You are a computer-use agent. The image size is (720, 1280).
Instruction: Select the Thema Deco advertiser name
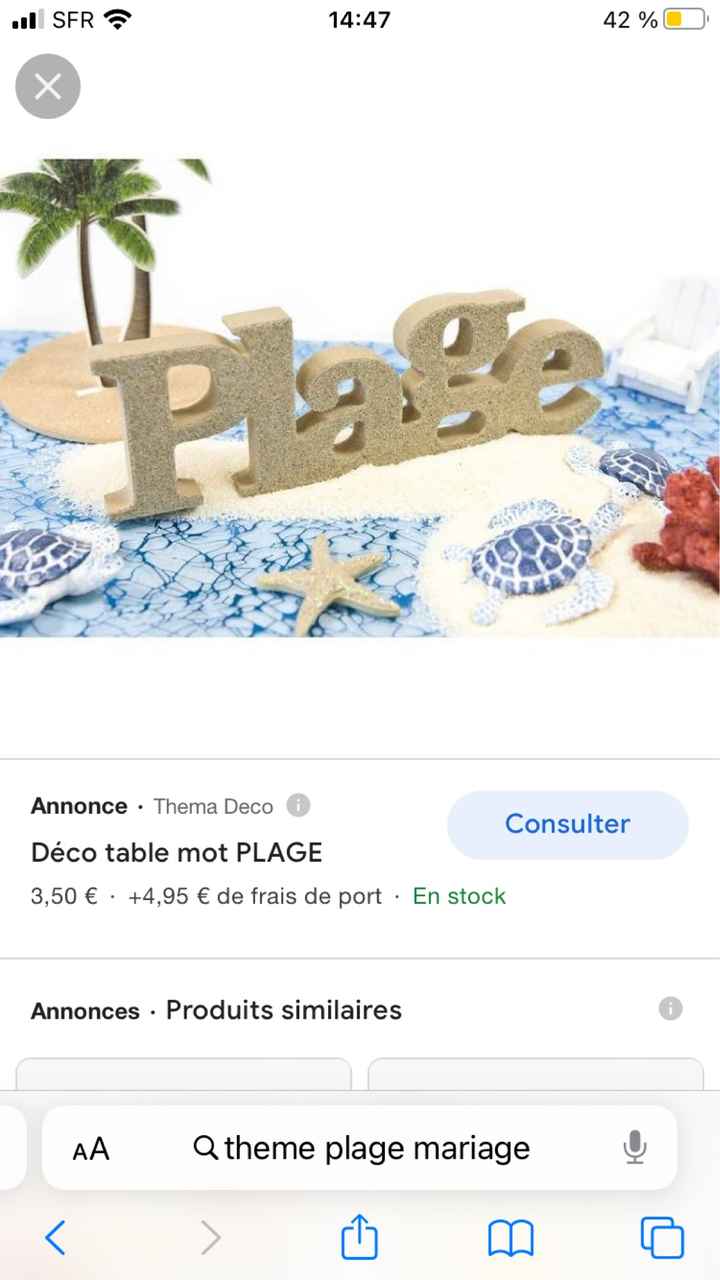click(213, 806)
